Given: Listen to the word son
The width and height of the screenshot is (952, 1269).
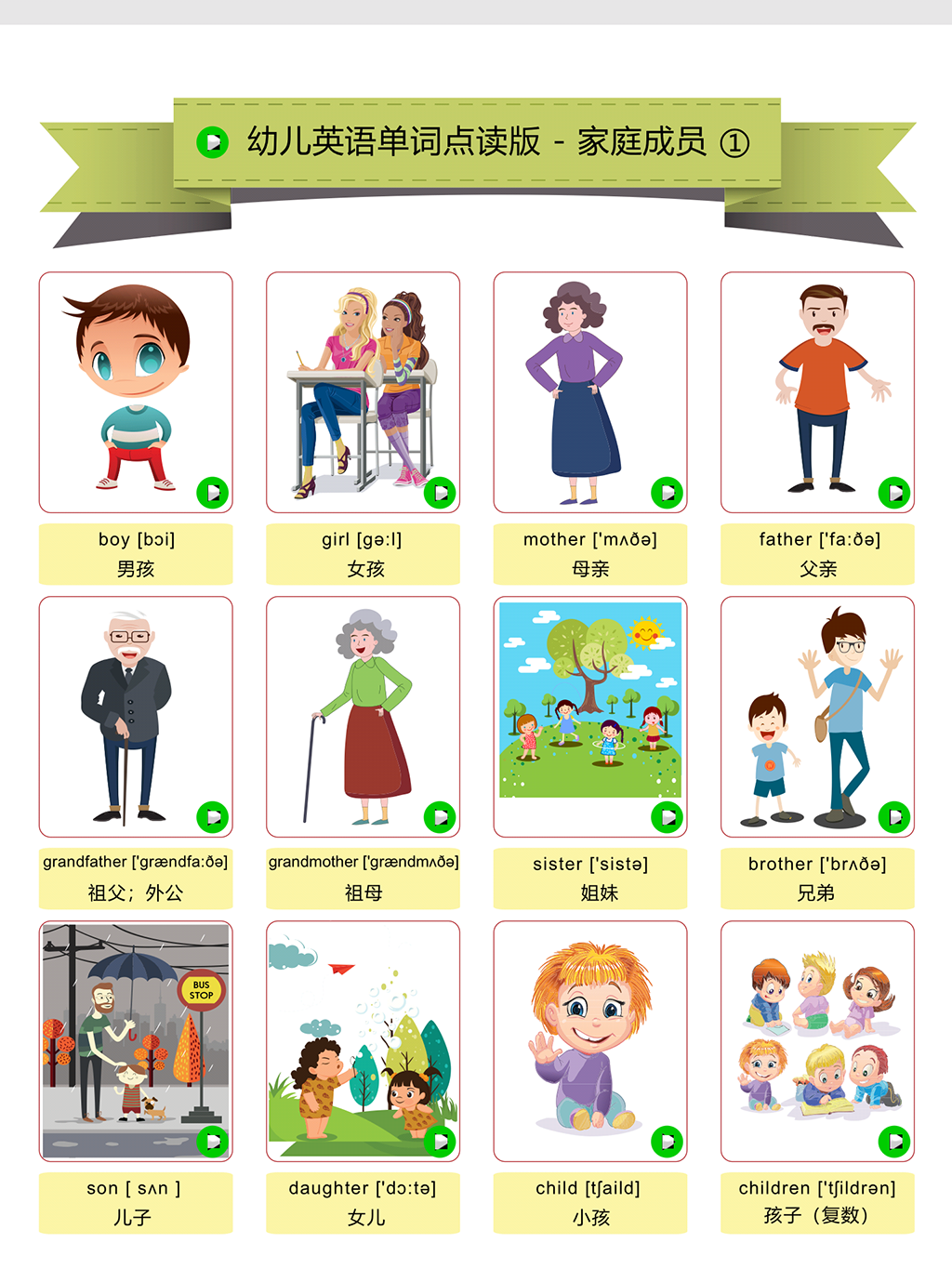Looking at the screenshot, I should 213,1141.
